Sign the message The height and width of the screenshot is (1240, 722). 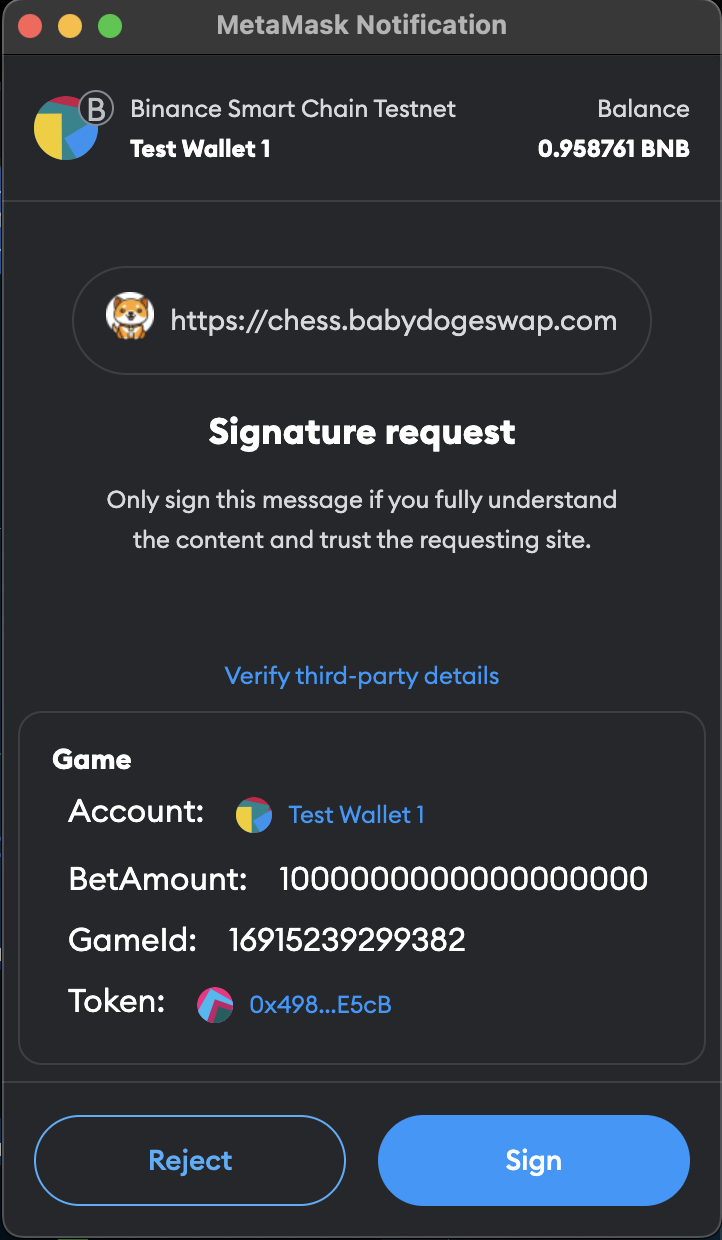pos(533,1160)
